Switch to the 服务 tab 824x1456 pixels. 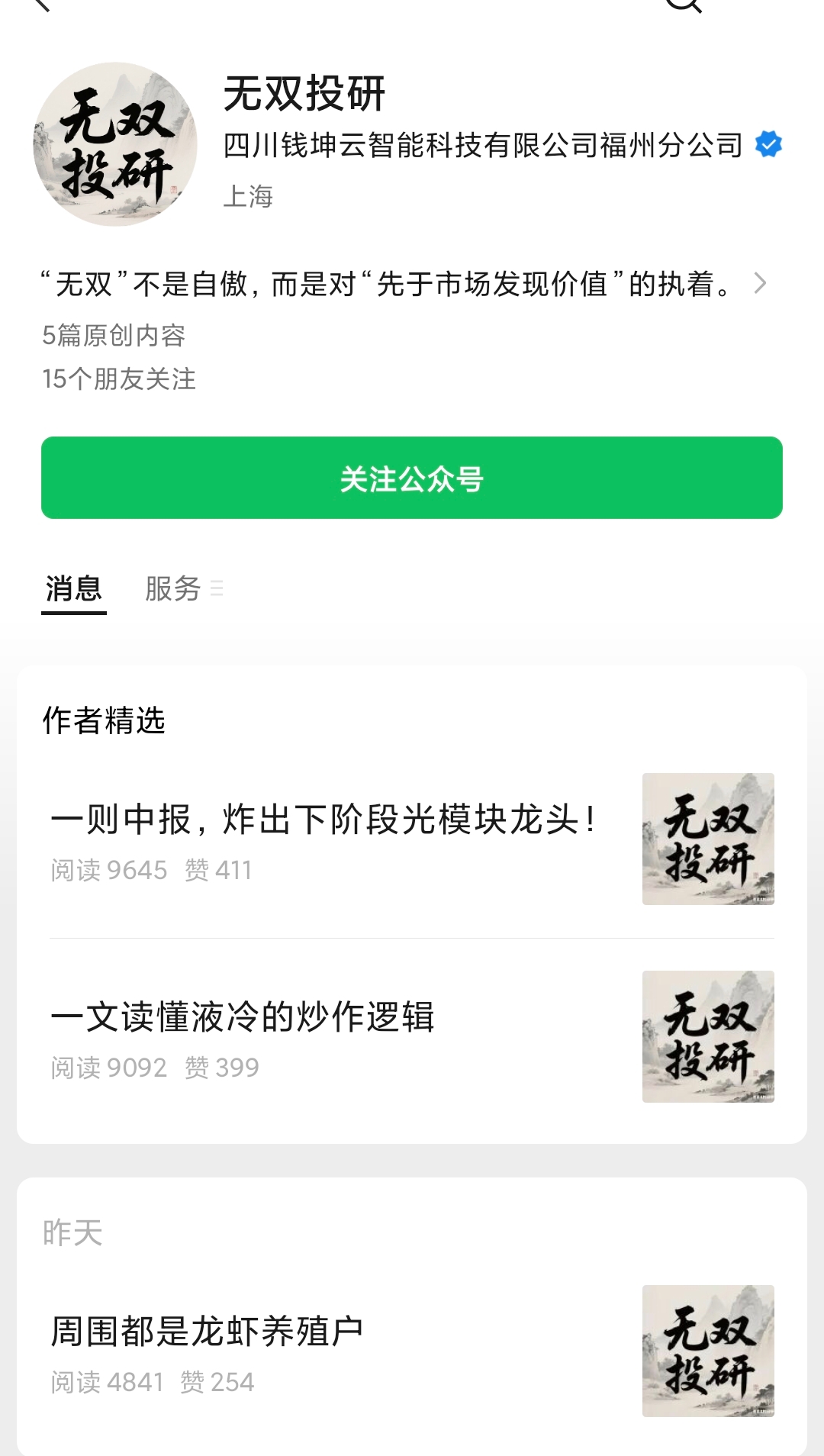182,588
